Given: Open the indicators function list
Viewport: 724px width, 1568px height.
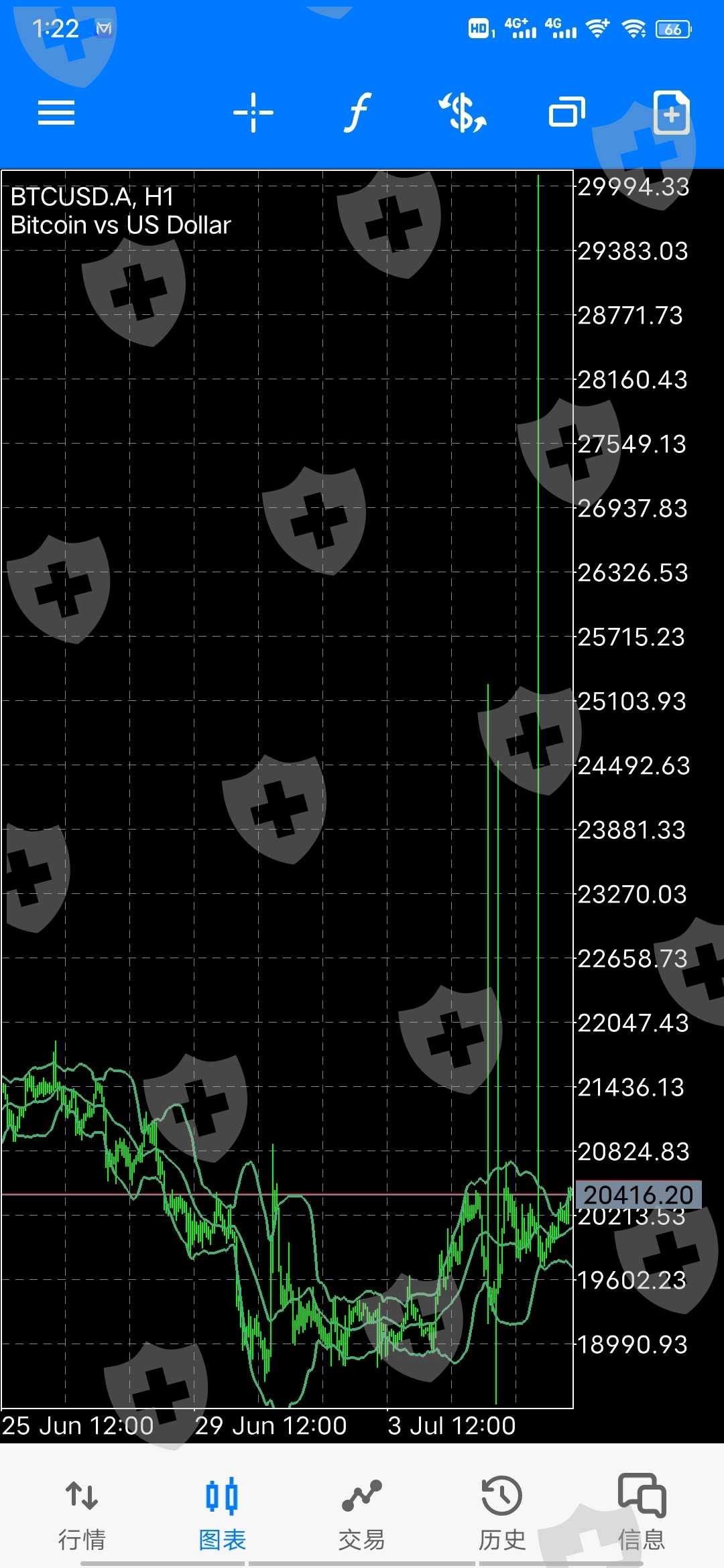Looking at the screenshot, I should pos(357,113).
